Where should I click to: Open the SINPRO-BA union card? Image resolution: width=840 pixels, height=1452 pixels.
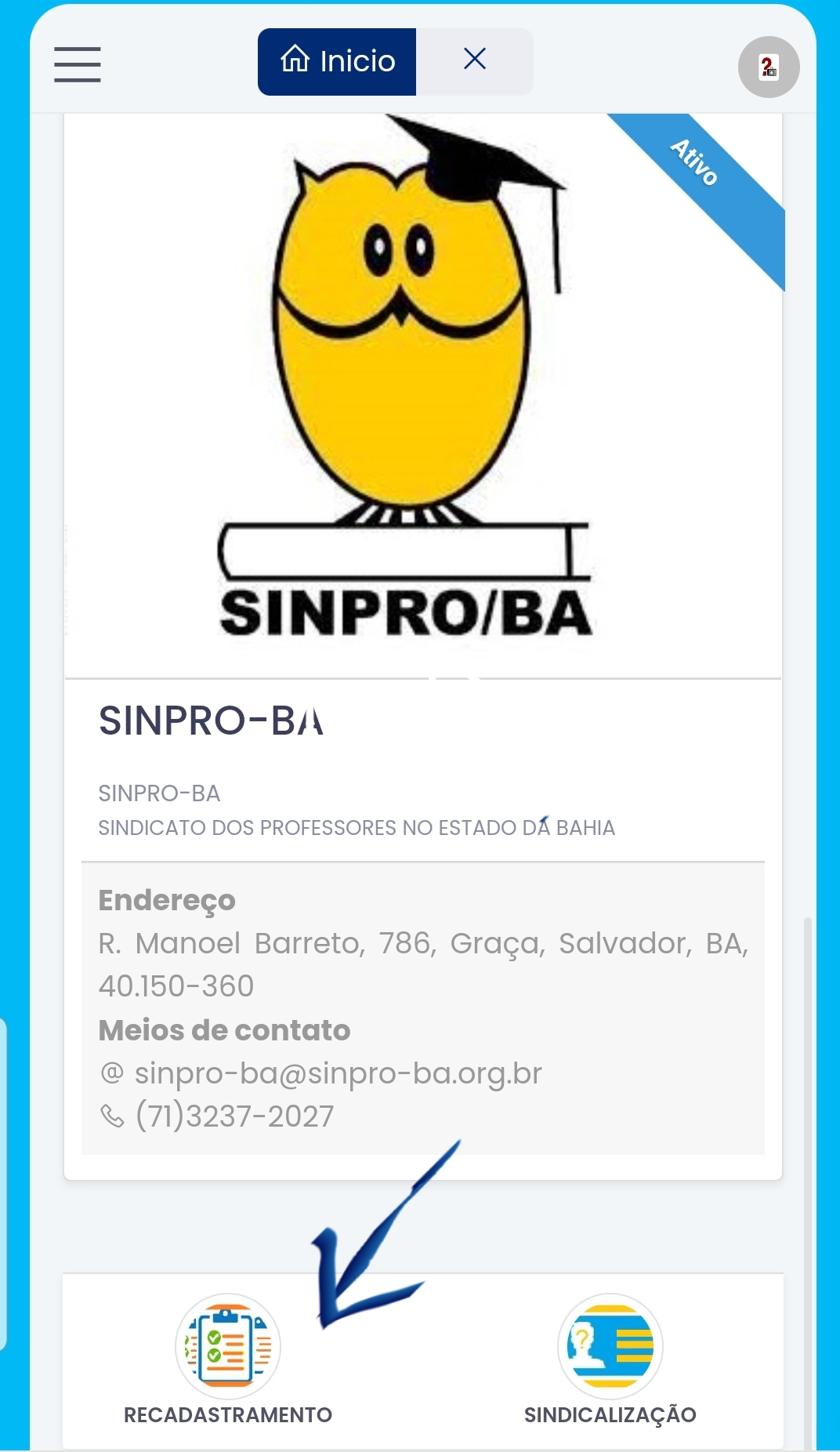pos(423,646)
